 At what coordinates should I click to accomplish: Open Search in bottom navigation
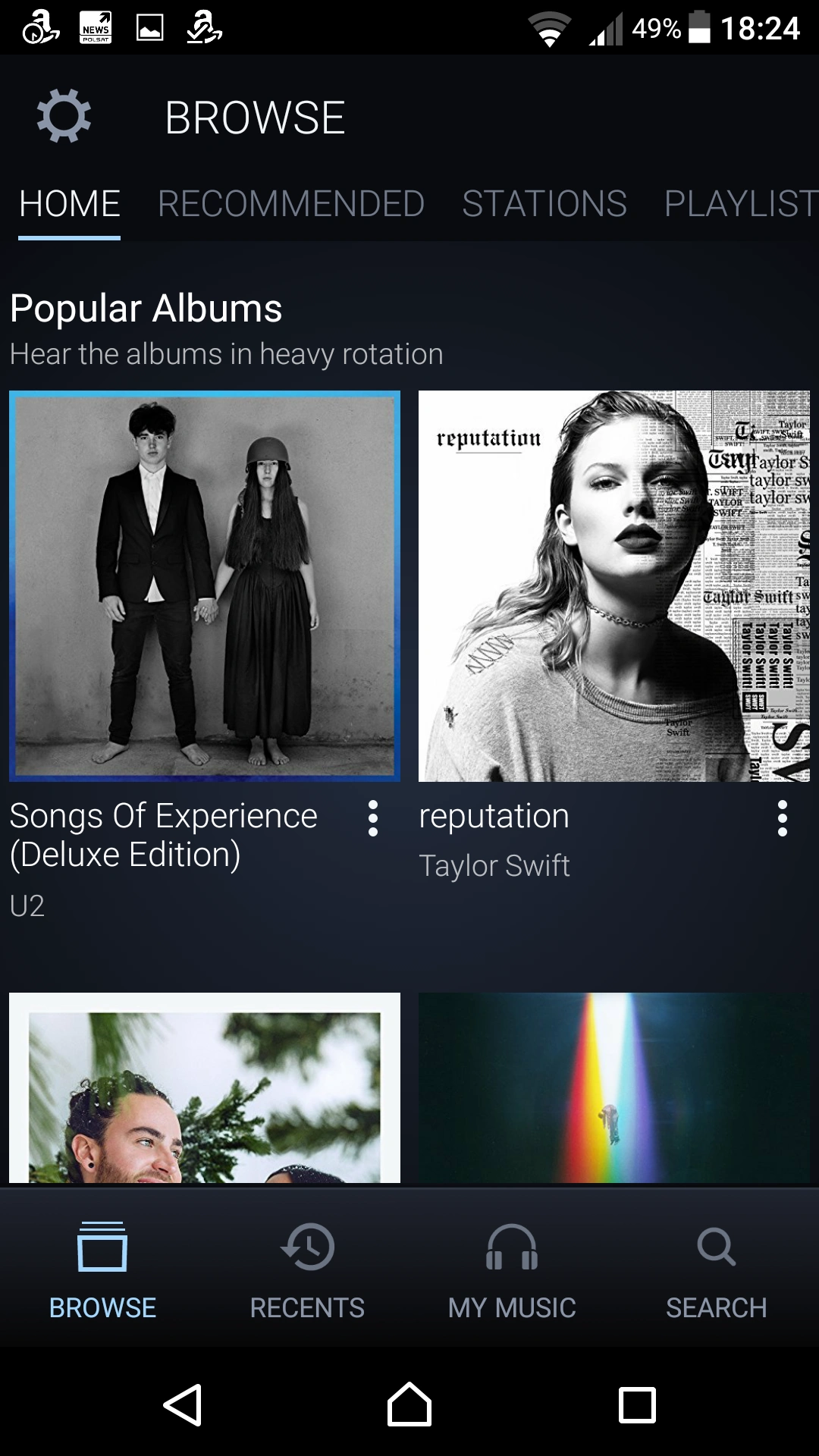[716, 1270]
